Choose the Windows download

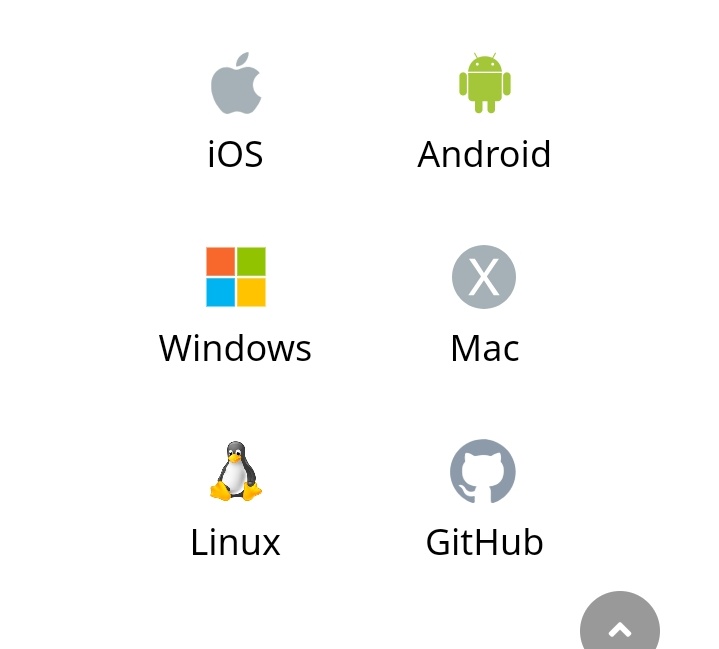pyautogui.click(x=235, y=305)
